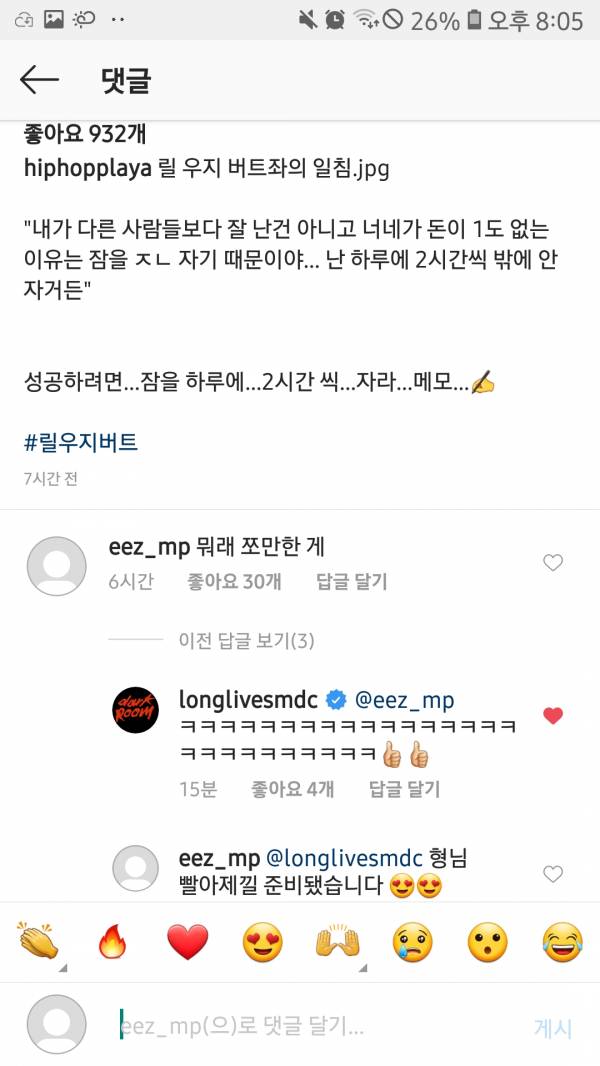
Task: Insert the crying face emoji
Action: (412, 942)
